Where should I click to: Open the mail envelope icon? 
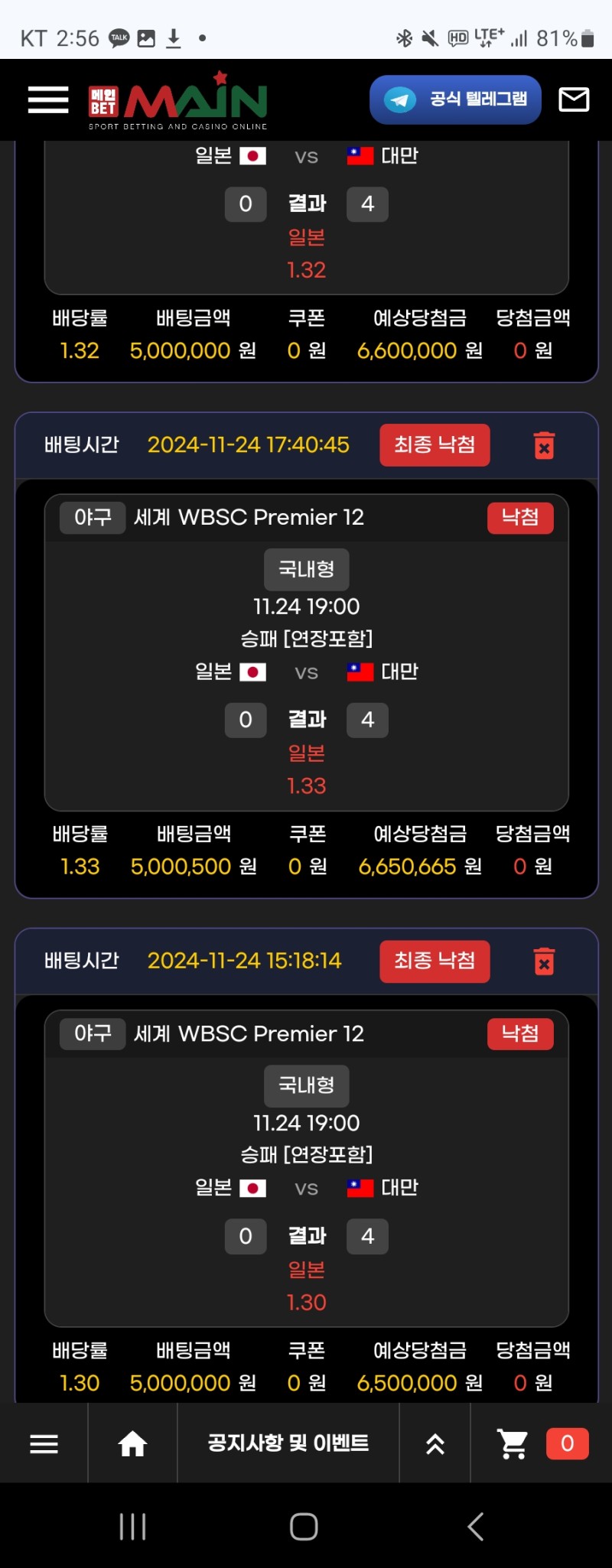(x=574, y=99)
